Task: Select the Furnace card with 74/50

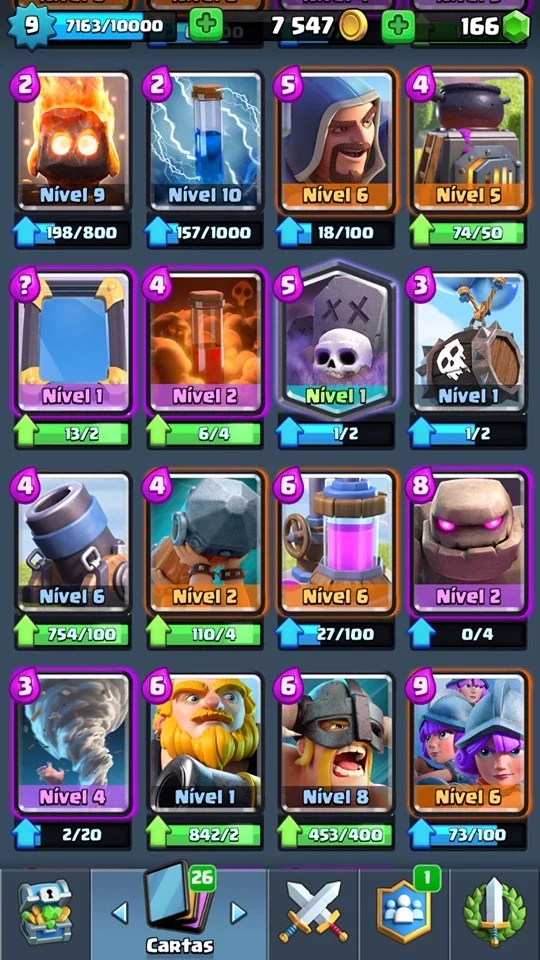Action: [470, 141]
